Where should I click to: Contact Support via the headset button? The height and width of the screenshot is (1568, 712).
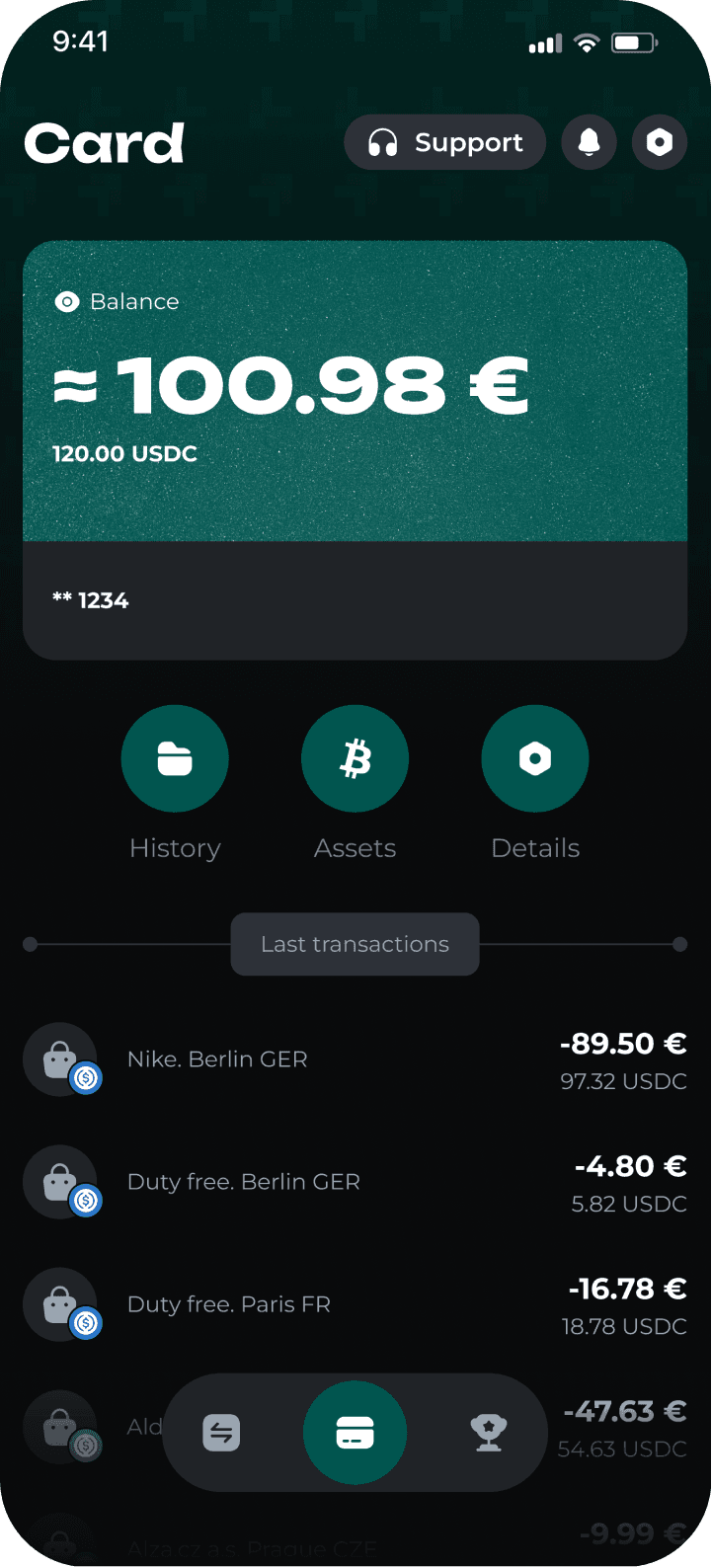[445, 142]
